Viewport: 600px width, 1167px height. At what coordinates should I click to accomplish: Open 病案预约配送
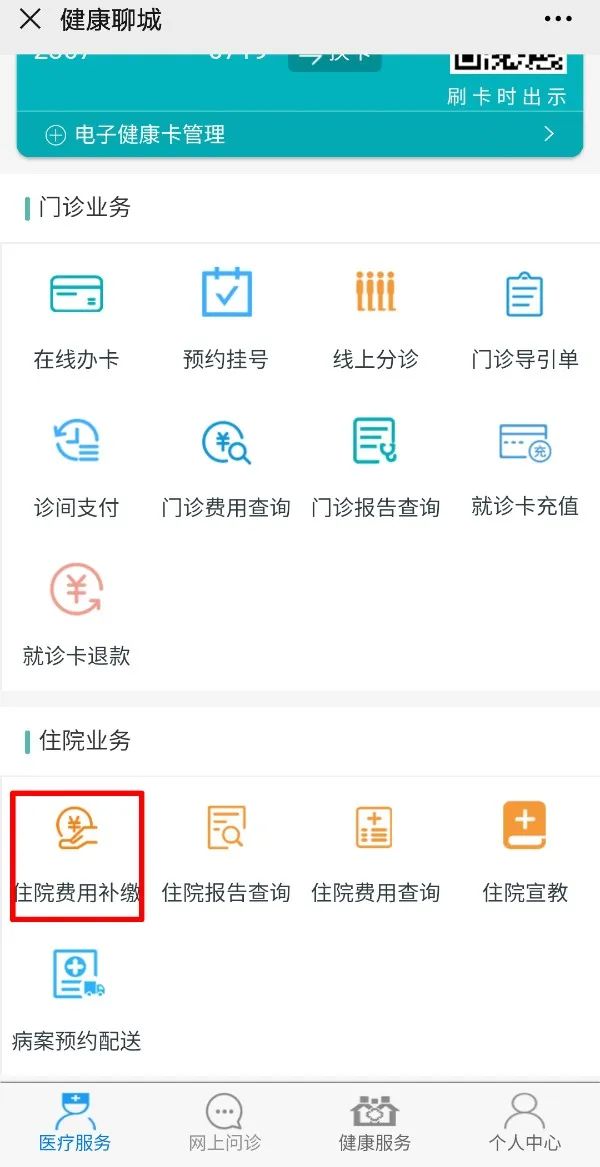pyautogui.click(x=77, y=1000)
